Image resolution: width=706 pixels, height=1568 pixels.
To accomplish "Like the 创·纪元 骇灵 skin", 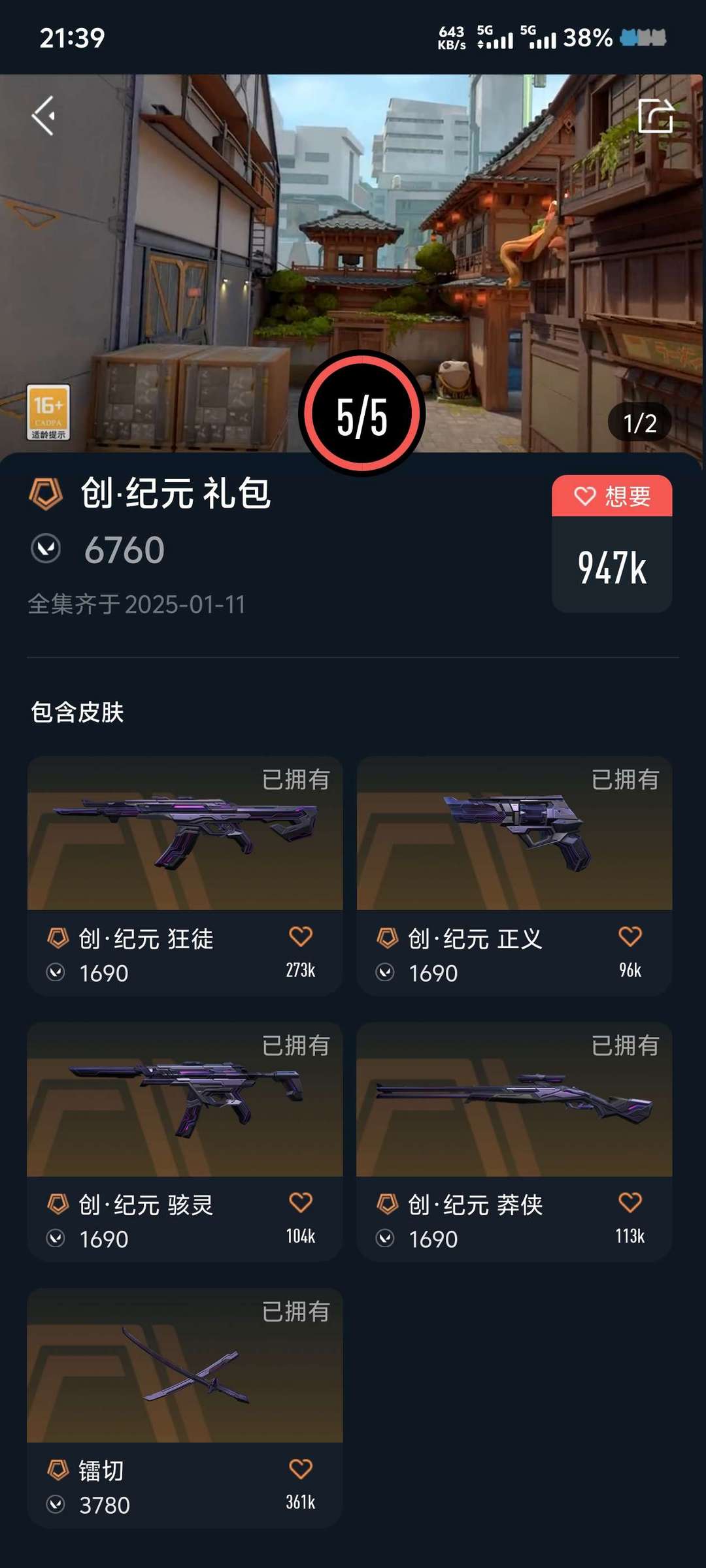I will coord(301,1202).
